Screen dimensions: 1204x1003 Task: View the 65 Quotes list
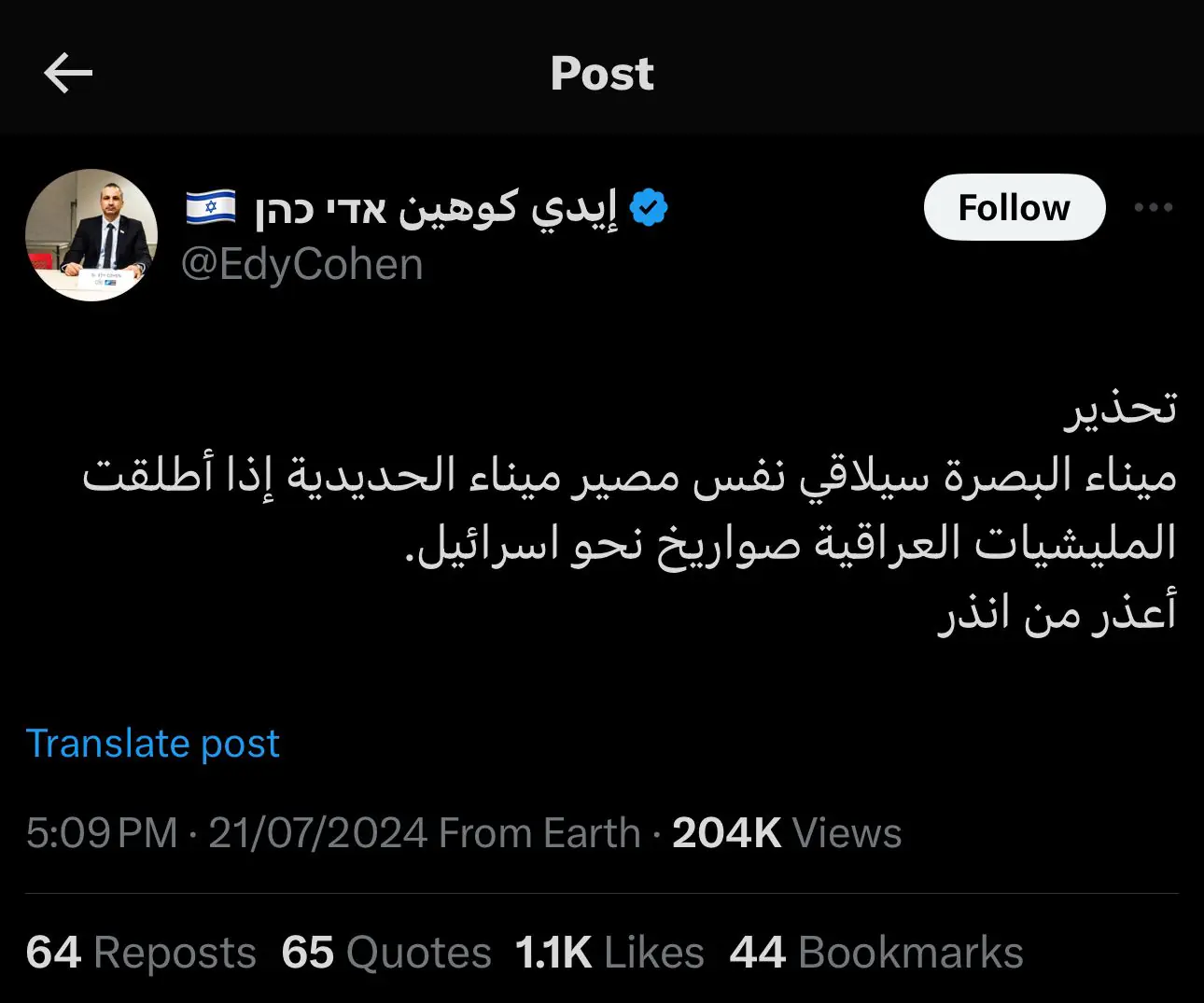pyautogui.click(x=386, y=953)
